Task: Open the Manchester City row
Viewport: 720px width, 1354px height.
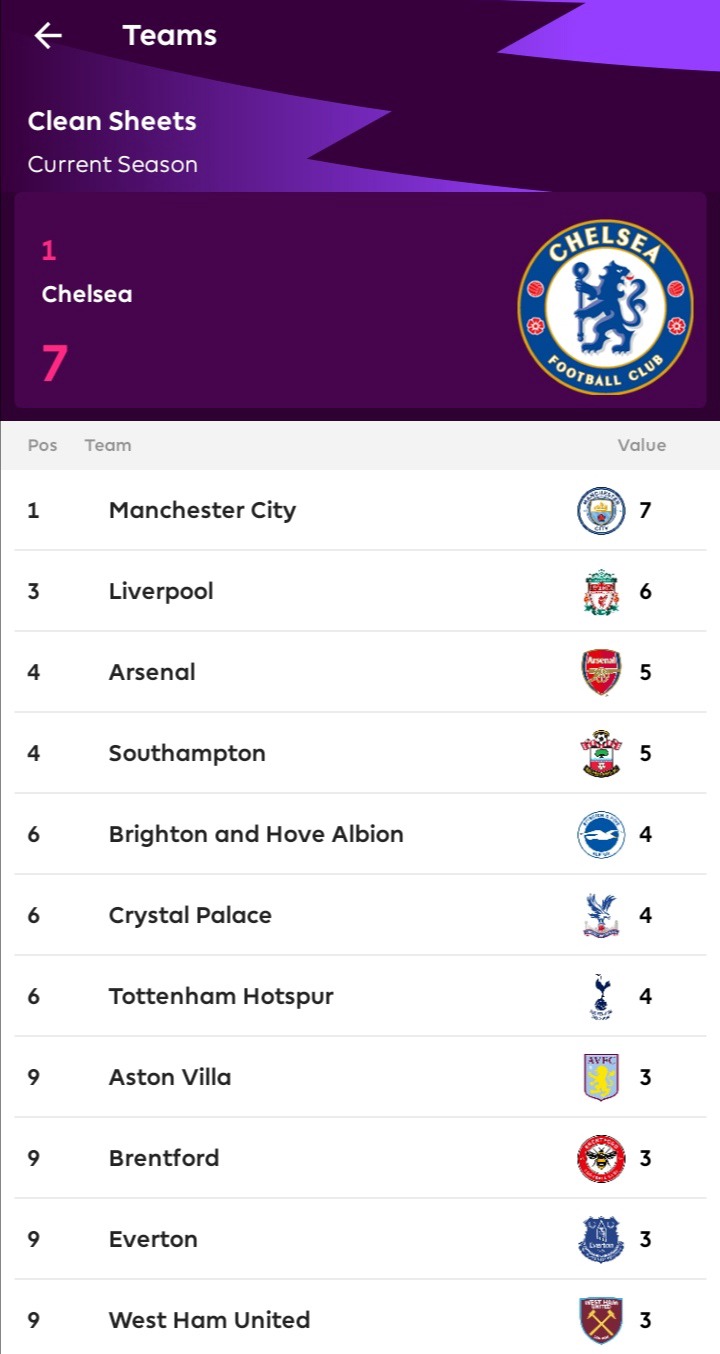Action: 360,510
